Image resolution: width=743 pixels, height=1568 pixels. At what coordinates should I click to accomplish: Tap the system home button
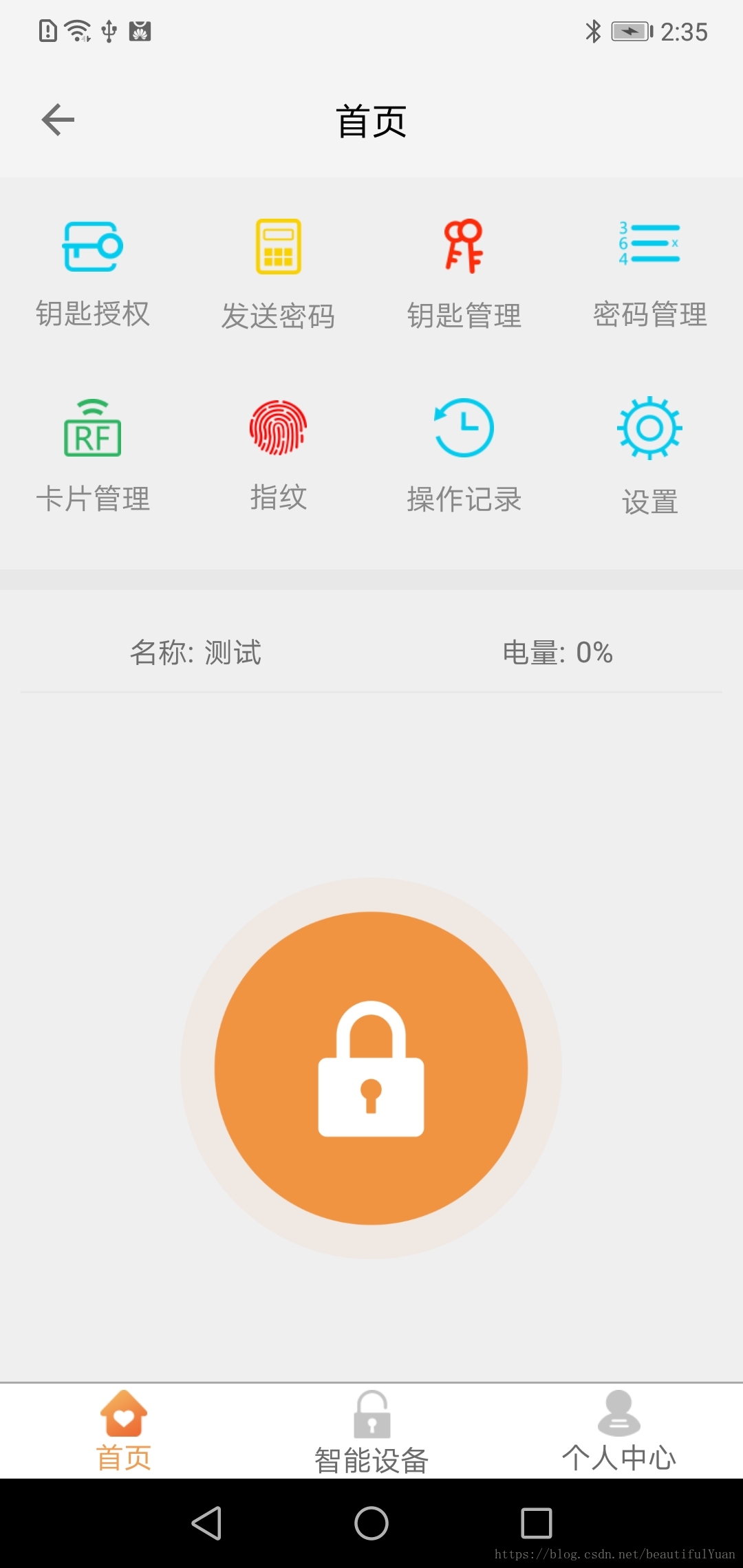(x=371, y=1523)
